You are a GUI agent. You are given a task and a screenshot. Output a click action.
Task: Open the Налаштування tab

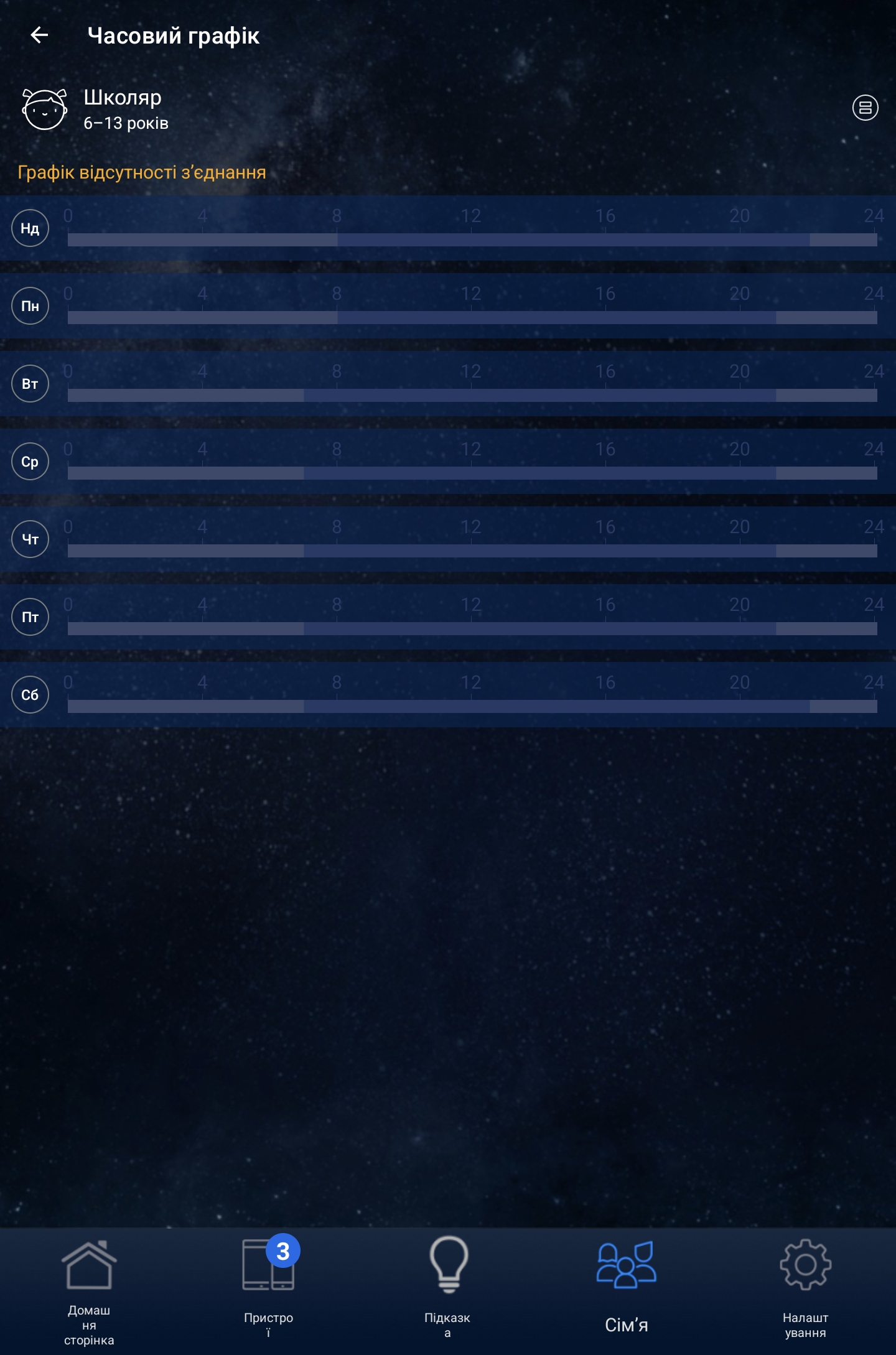805,1291
